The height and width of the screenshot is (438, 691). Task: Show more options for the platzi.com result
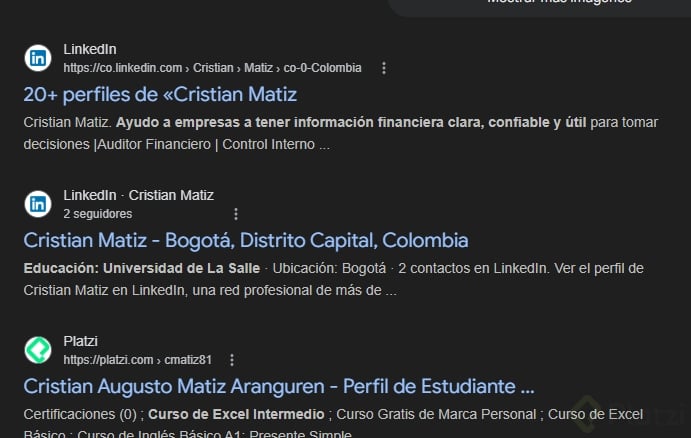click(232, 360)
